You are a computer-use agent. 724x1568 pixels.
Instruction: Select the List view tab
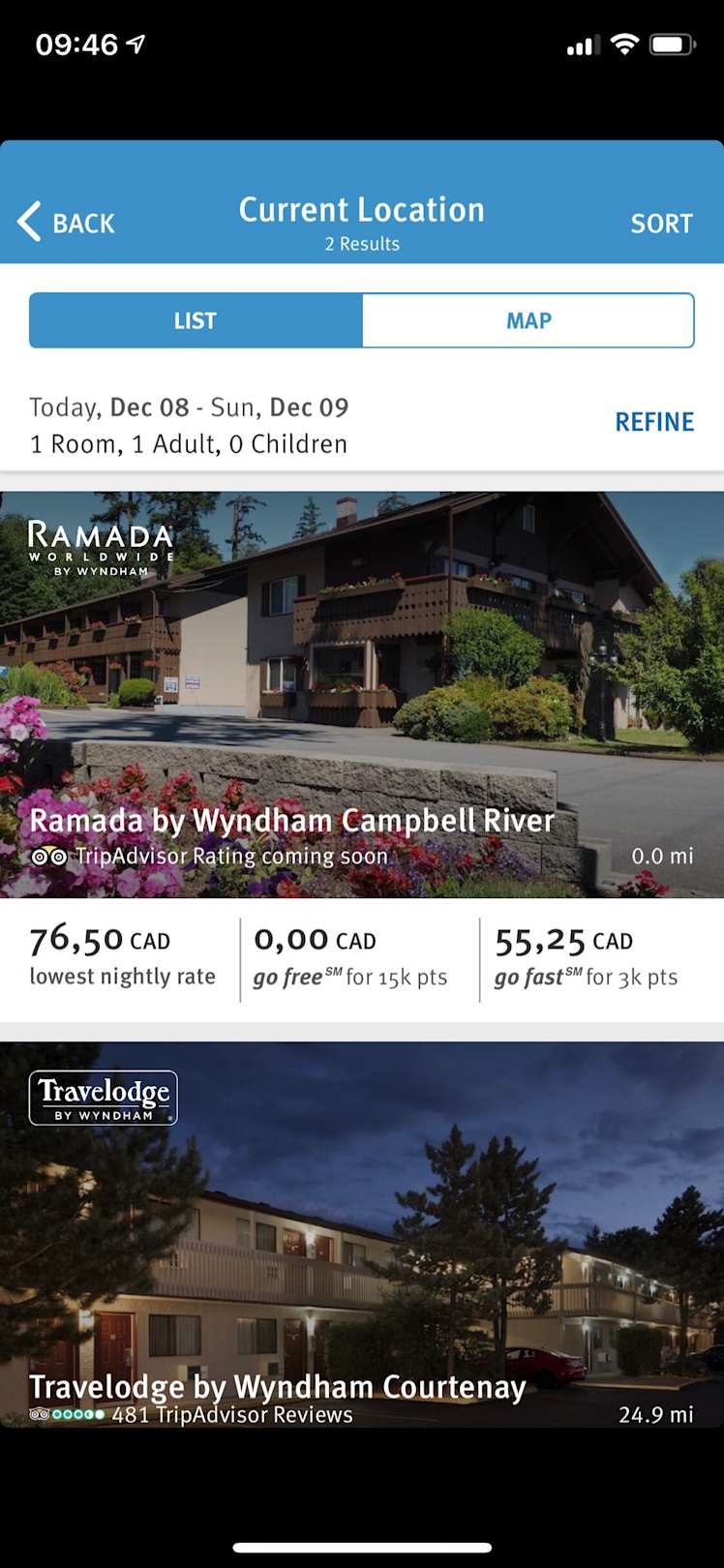[196, 320]
